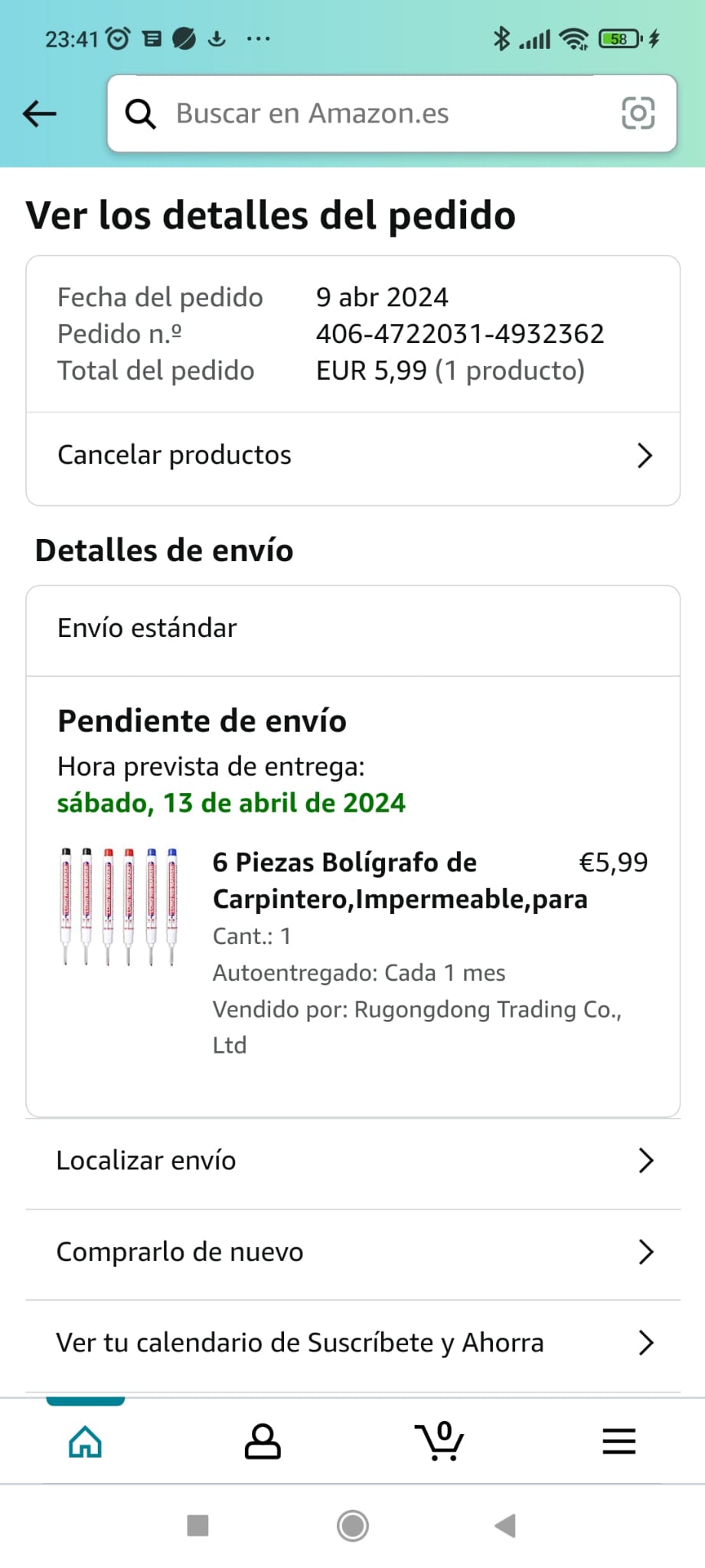705x1568 pixels.
Task: Switch to the Home tab
Action: pos(85,1442)
